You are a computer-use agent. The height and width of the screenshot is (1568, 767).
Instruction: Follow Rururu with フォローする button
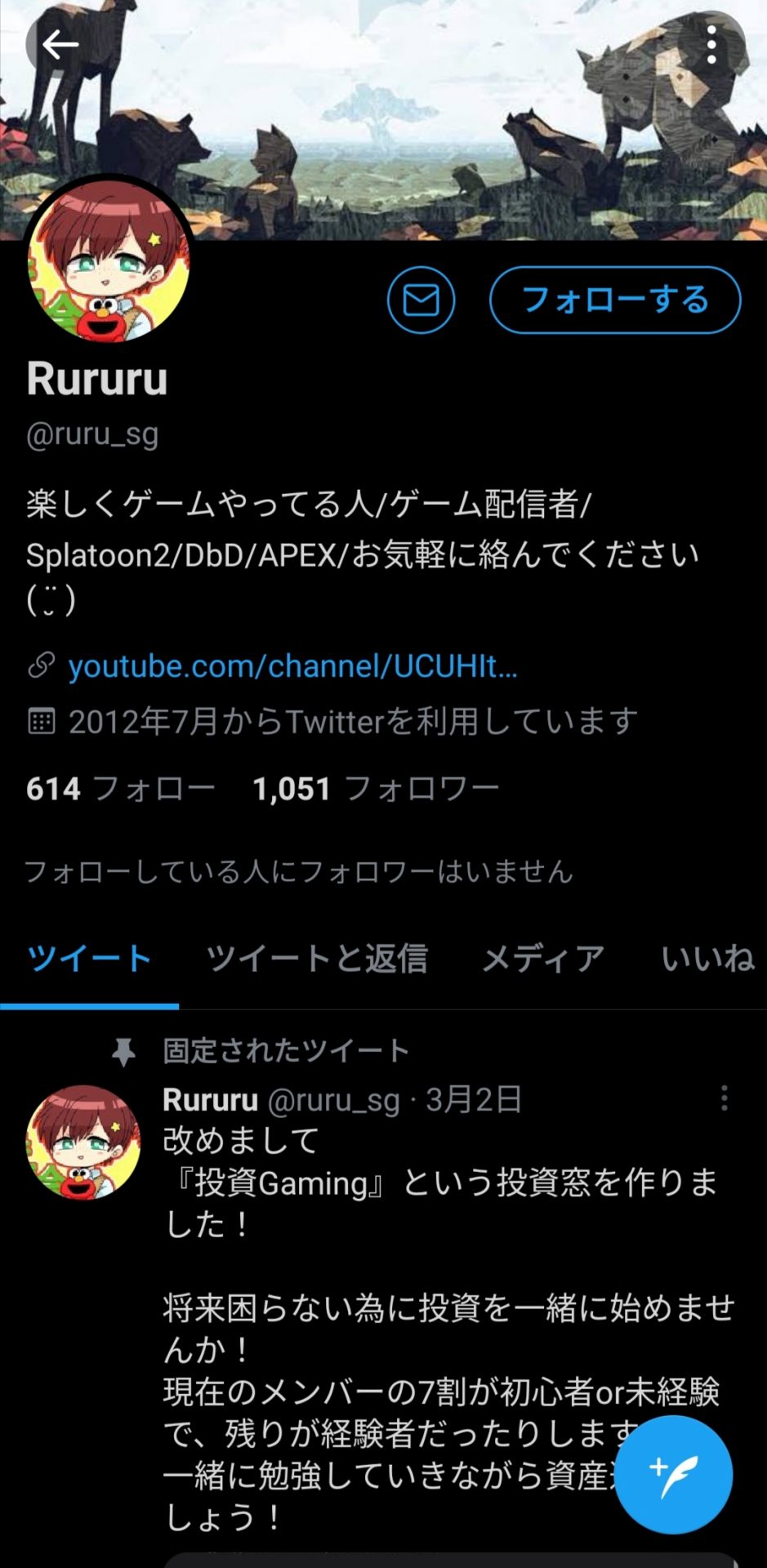click(615, 300)
